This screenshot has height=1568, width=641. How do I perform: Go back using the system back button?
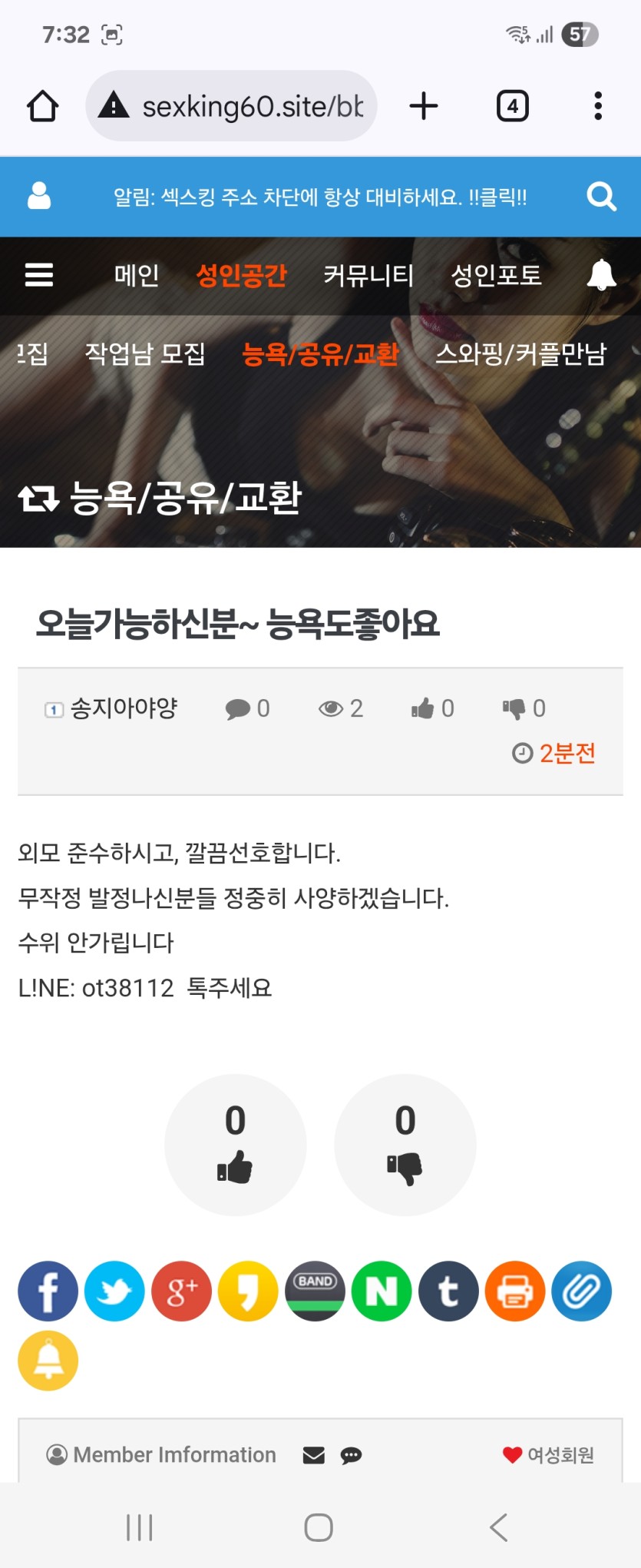coord(499,1527)
